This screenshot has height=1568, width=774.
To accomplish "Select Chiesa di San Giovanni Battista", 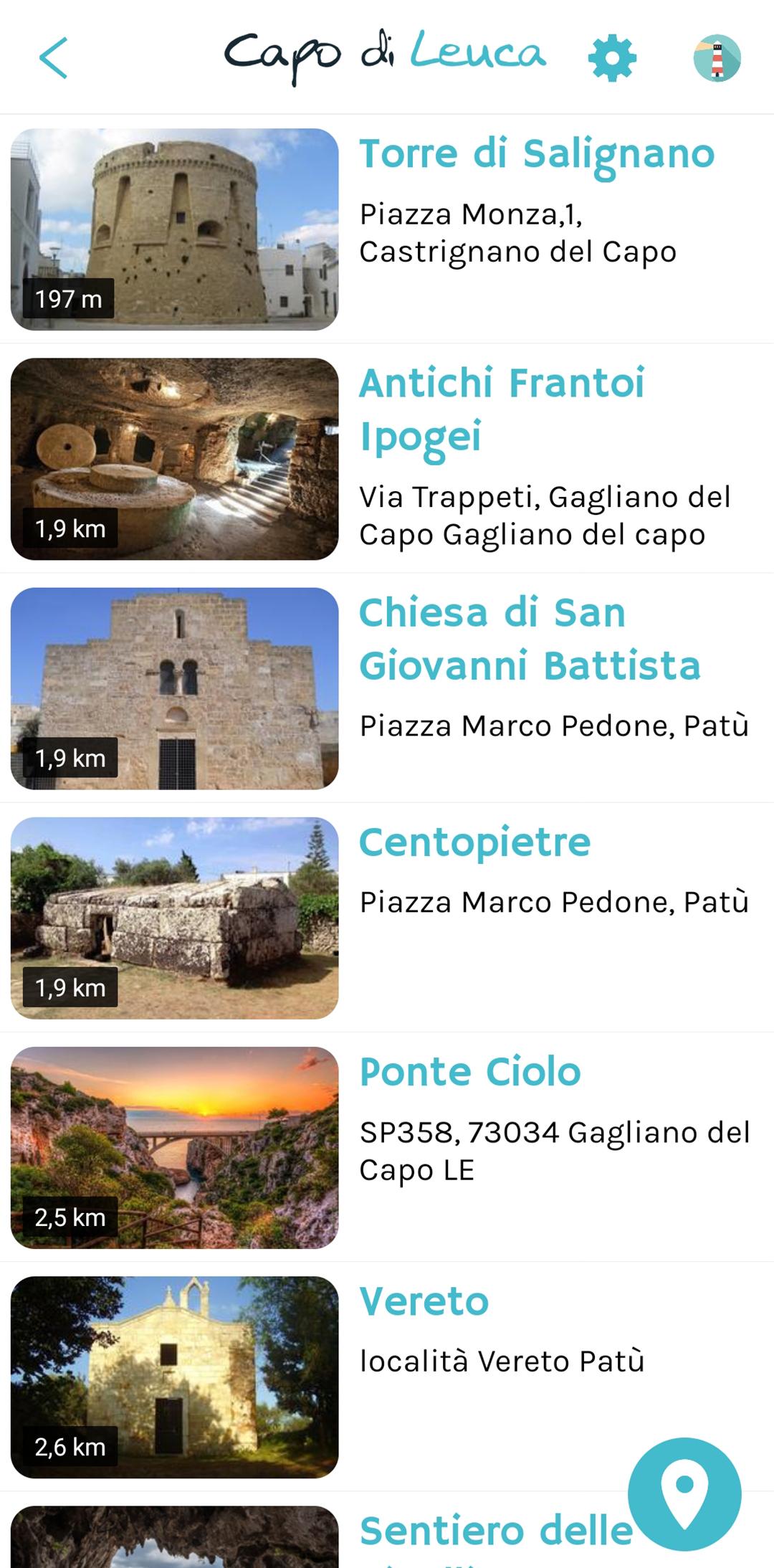I will tap(529, 639).
